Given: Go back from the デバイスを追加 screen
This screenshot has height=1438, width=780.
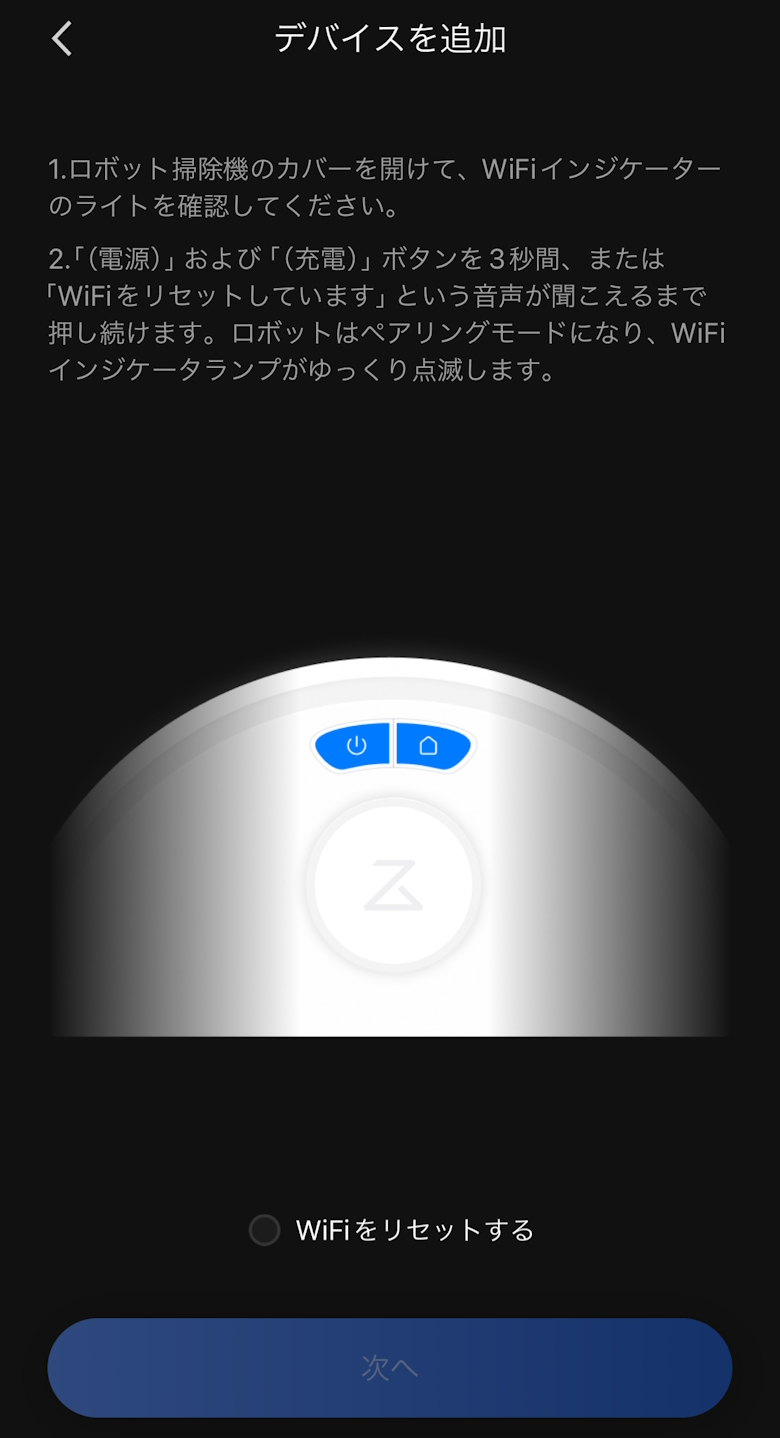Looking at the screenshot, I should [62, 39].
